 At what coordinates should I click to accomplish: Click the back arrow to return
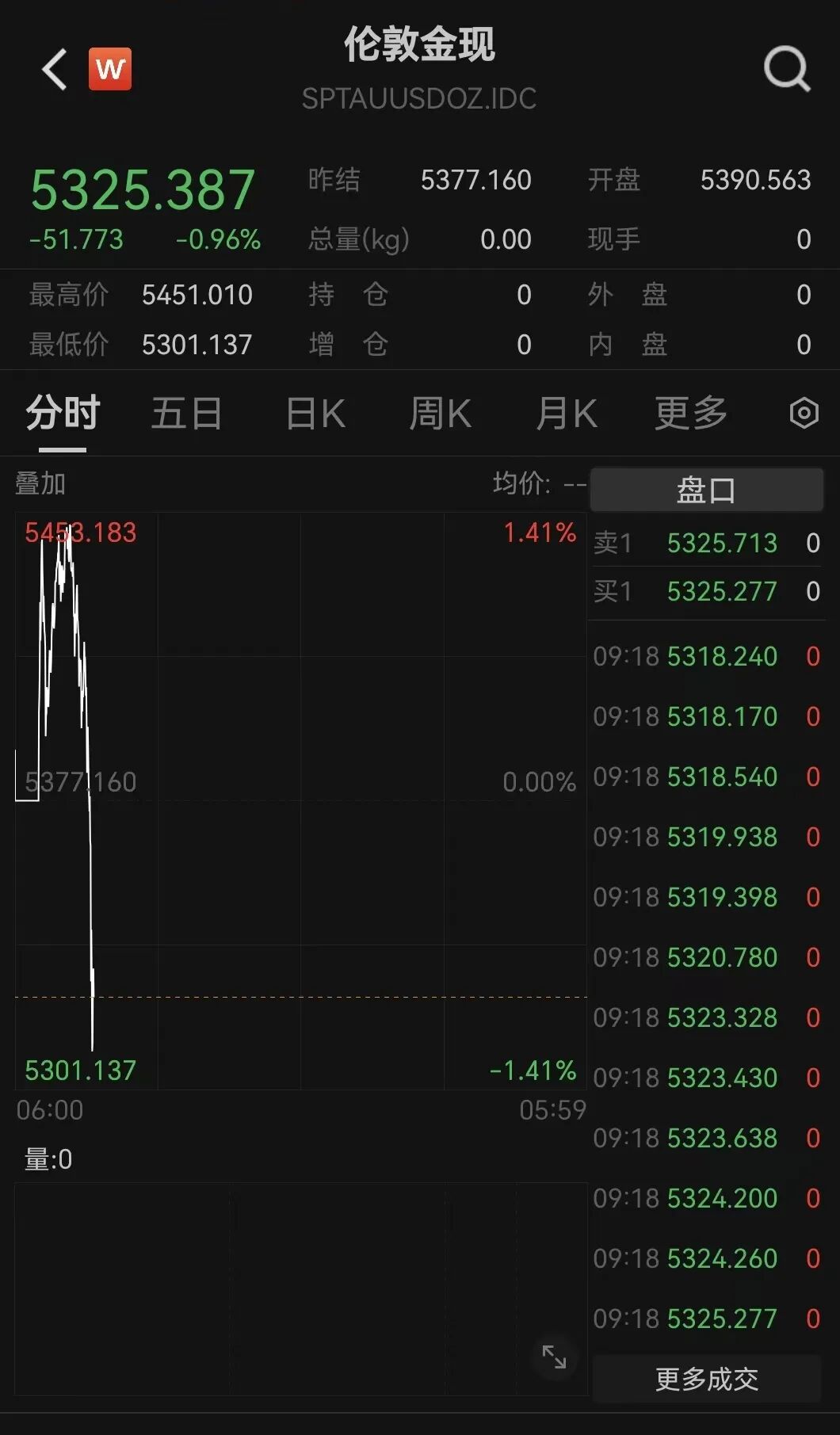tap(53, 69)
